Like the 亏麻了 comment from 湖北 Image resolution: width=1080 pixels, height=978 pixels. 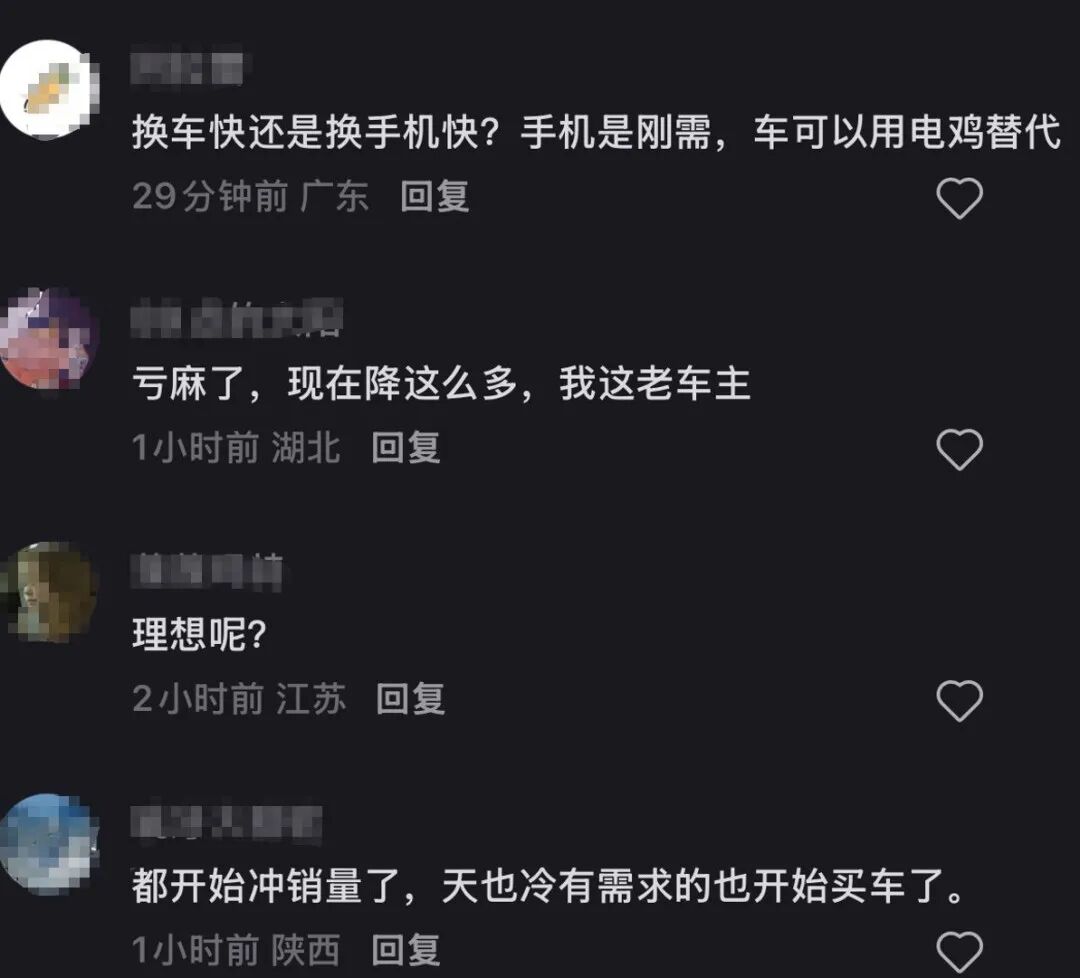(x=959, y=449)
